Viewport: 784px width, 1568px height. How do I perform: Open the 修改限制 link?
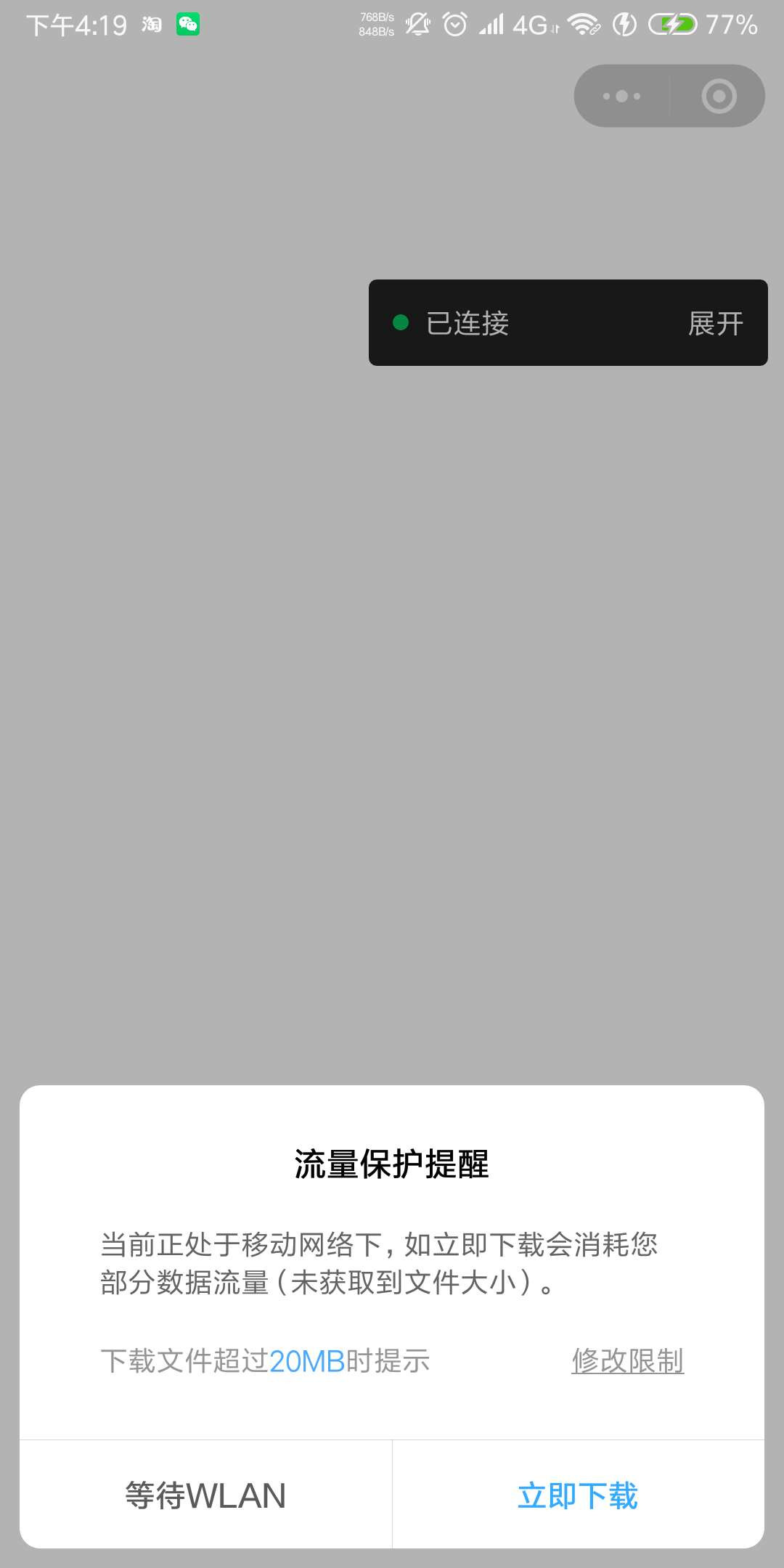click(627, 1361)
